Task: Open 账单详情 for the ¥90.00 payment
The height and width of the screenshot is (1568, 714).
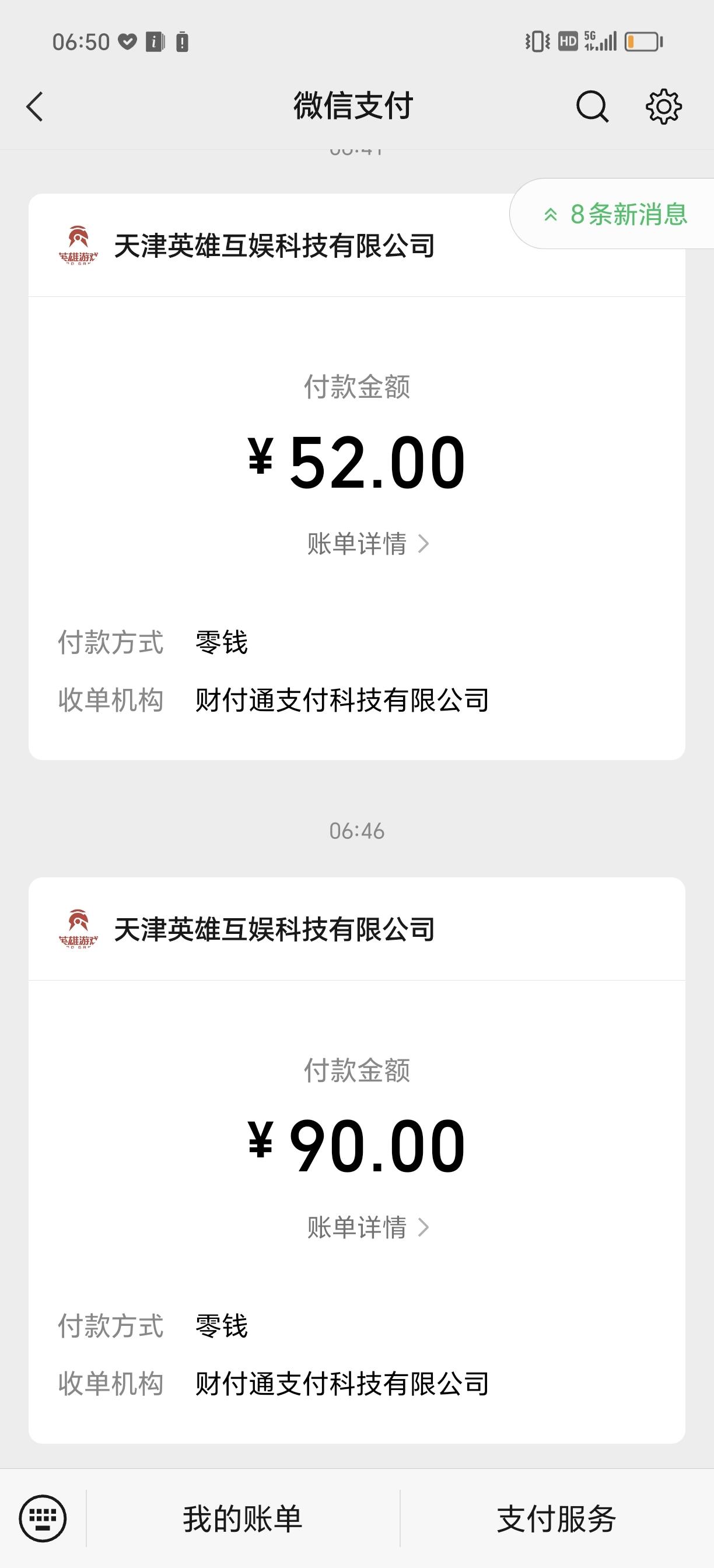Action: (x=368, y=1227)
